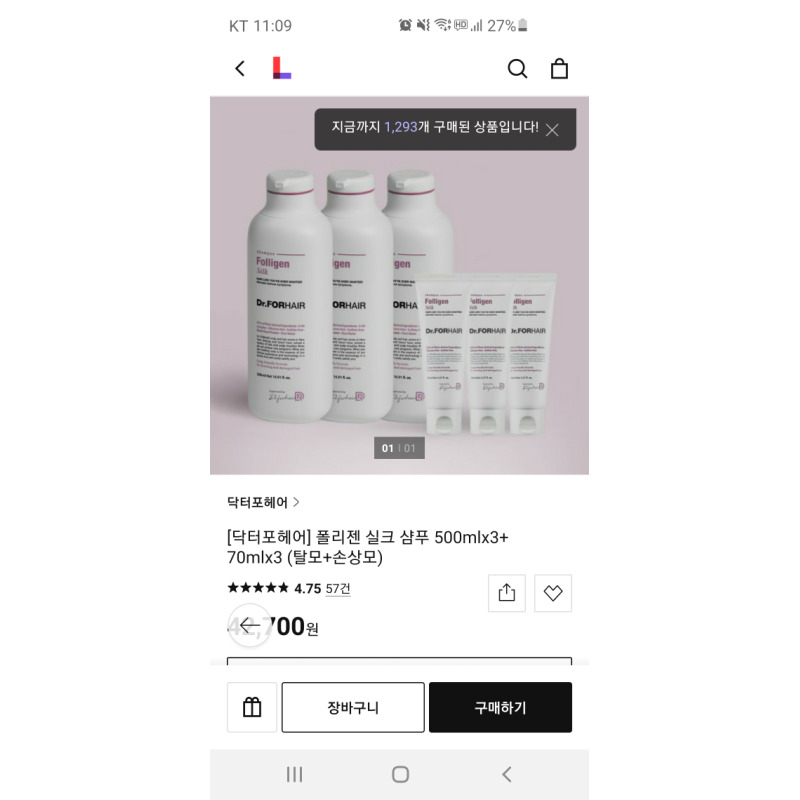Share this shampoo product

(x=507, y=593)
